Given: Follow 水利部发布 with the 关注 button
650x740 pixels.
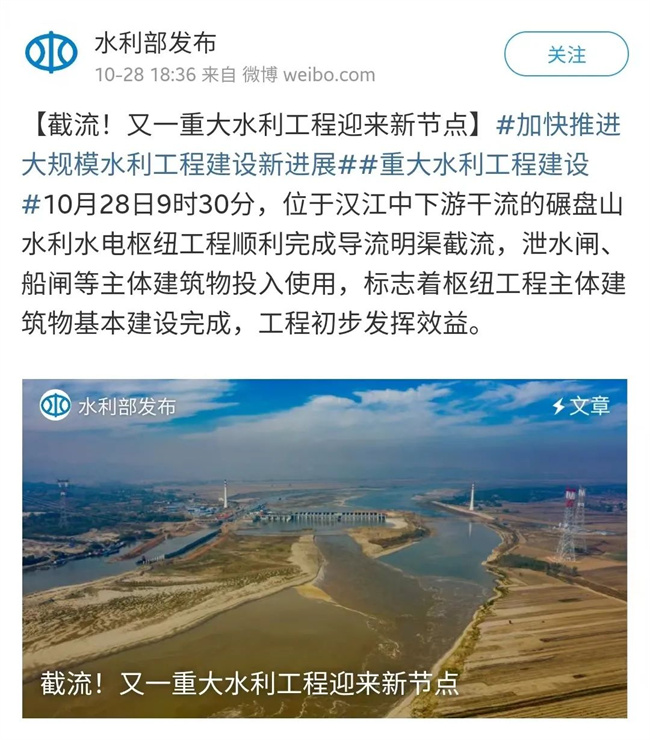Looking at the screenshot, I should pos(566,55).
